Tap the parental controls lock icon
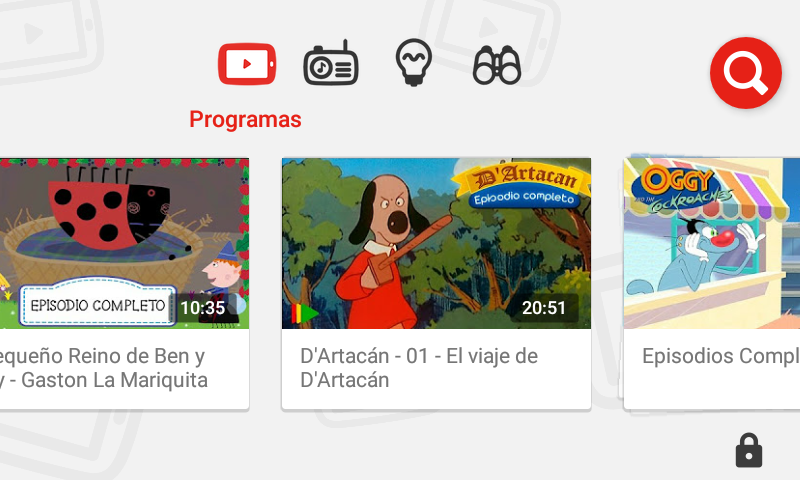This screenshot has width=800, height=480. point(748,451)
